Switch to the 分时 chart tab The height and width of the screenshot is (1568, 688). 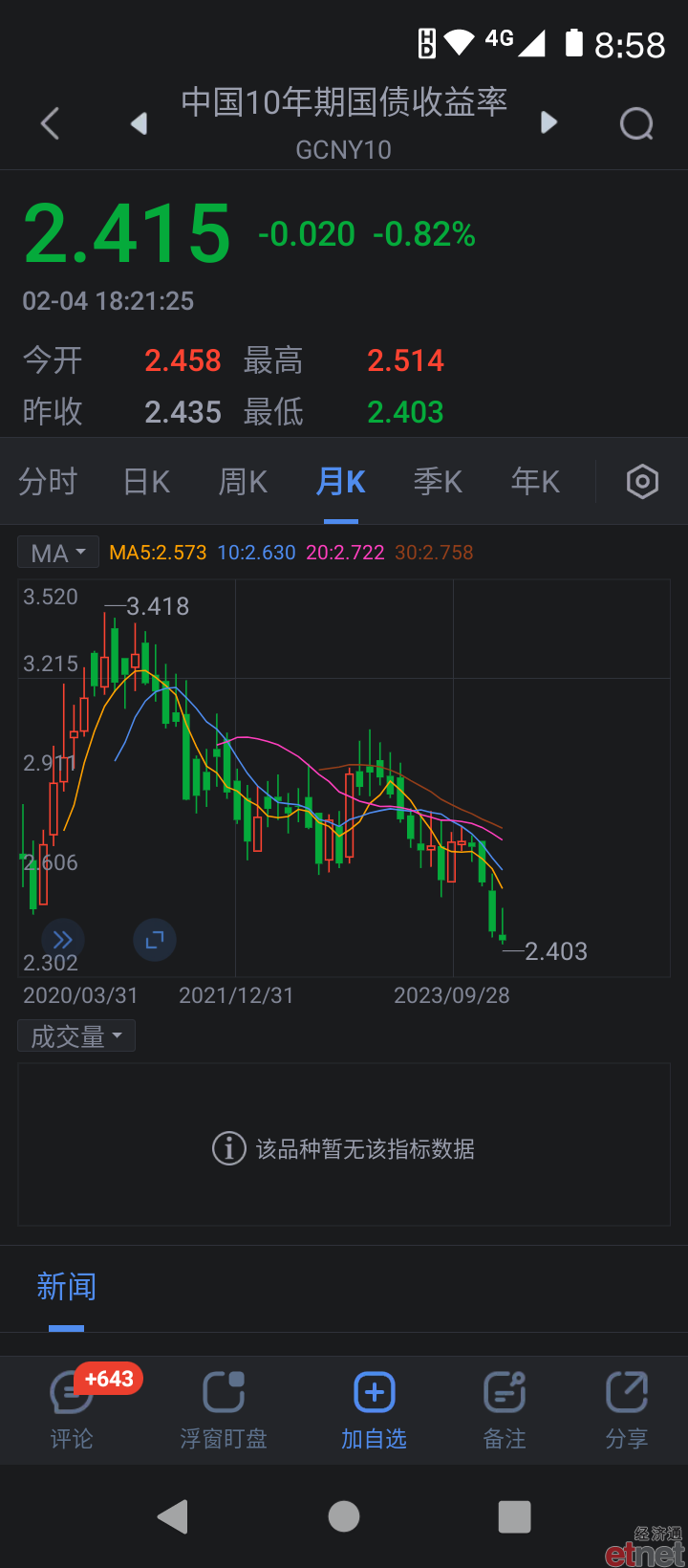tap(48, 482)
